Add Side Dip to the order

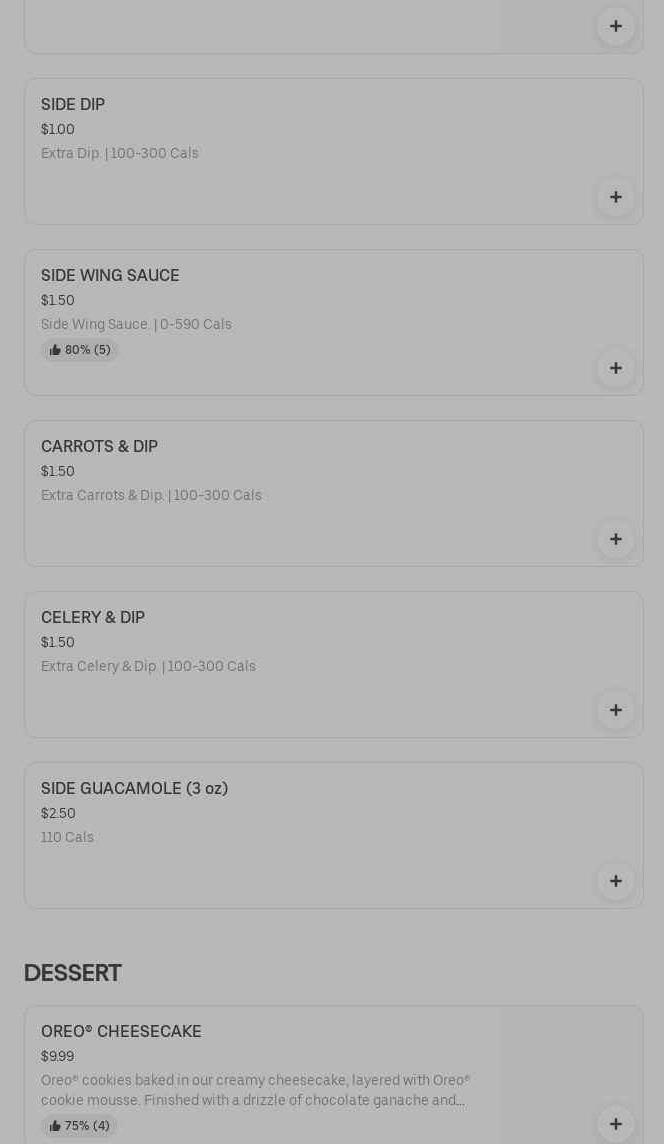616,197
